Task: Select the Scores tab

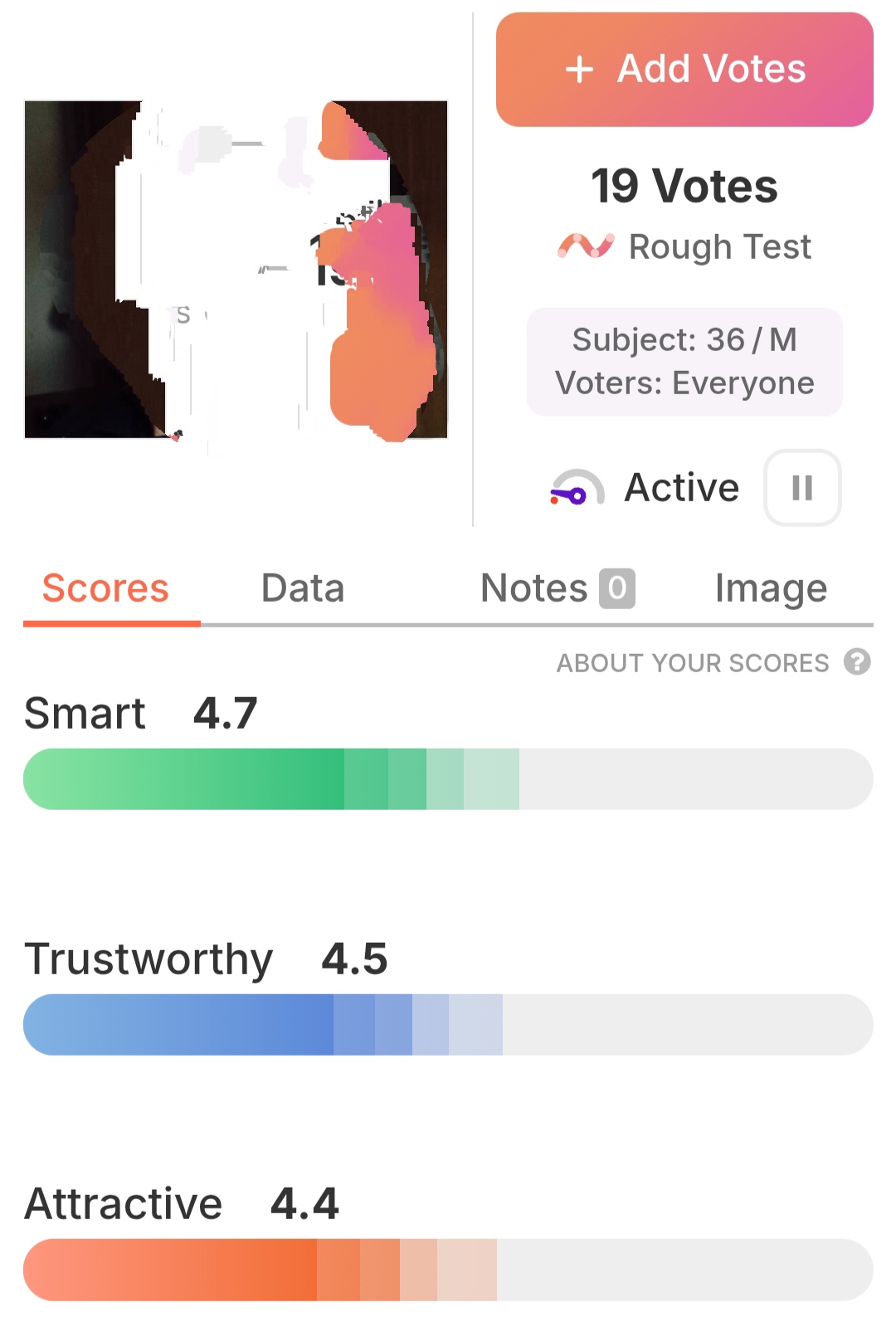Action: click(x=105, y=588)
